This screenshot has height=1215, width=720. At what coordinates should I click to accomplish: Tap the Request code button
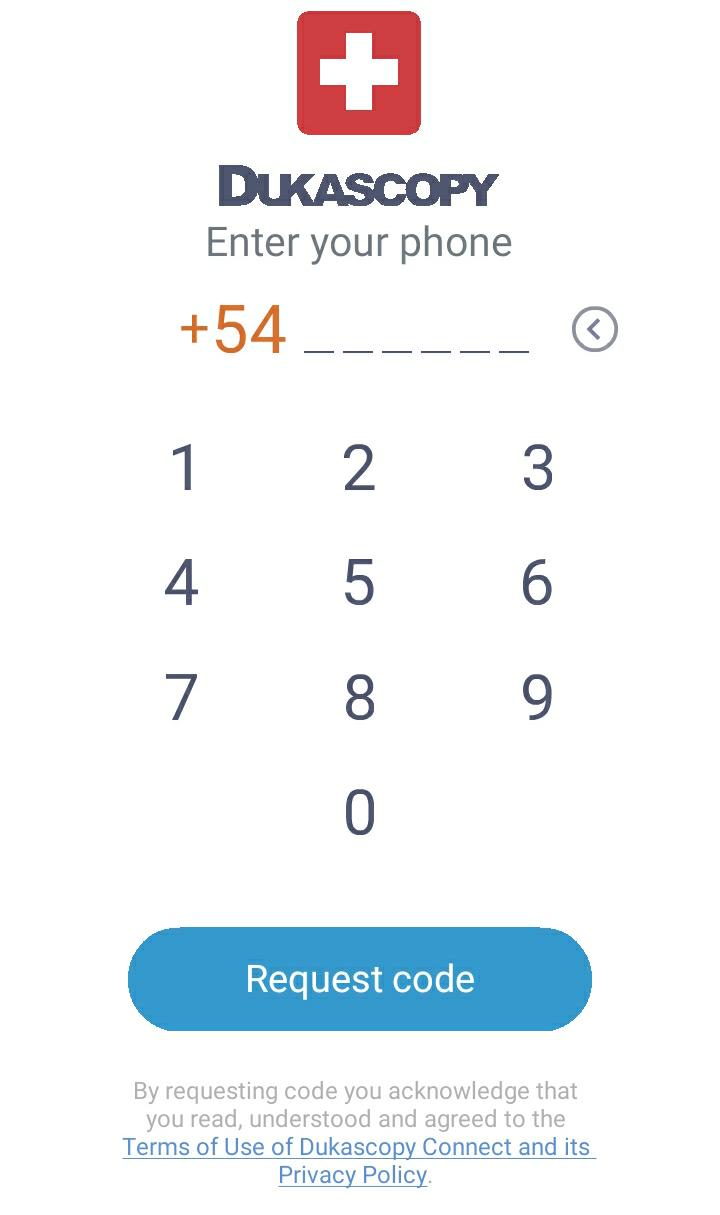pos(359,979)
